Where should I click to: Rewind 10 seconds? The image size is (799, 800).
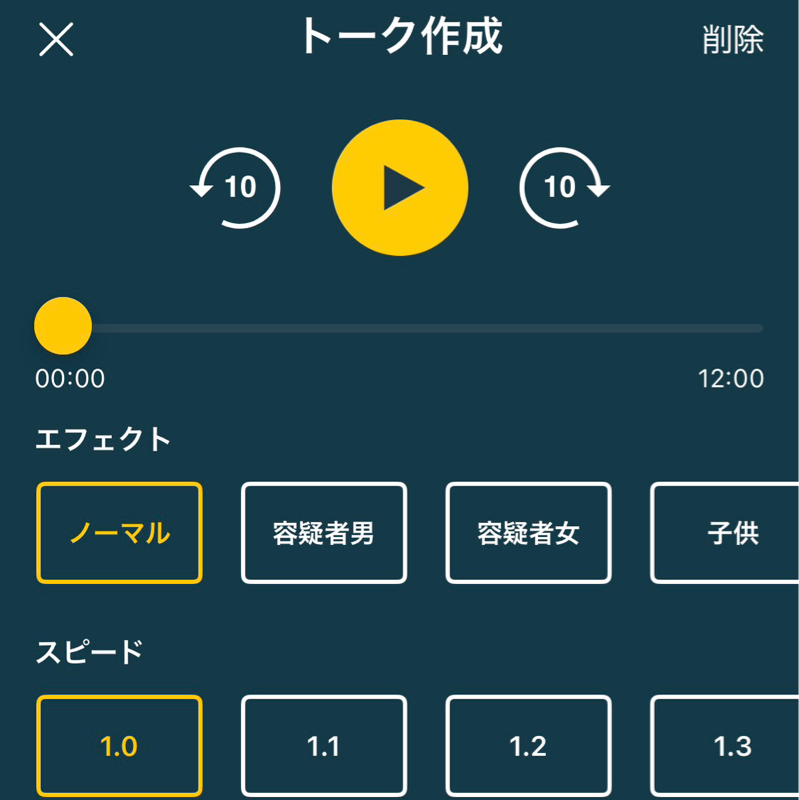coord(236,187)
